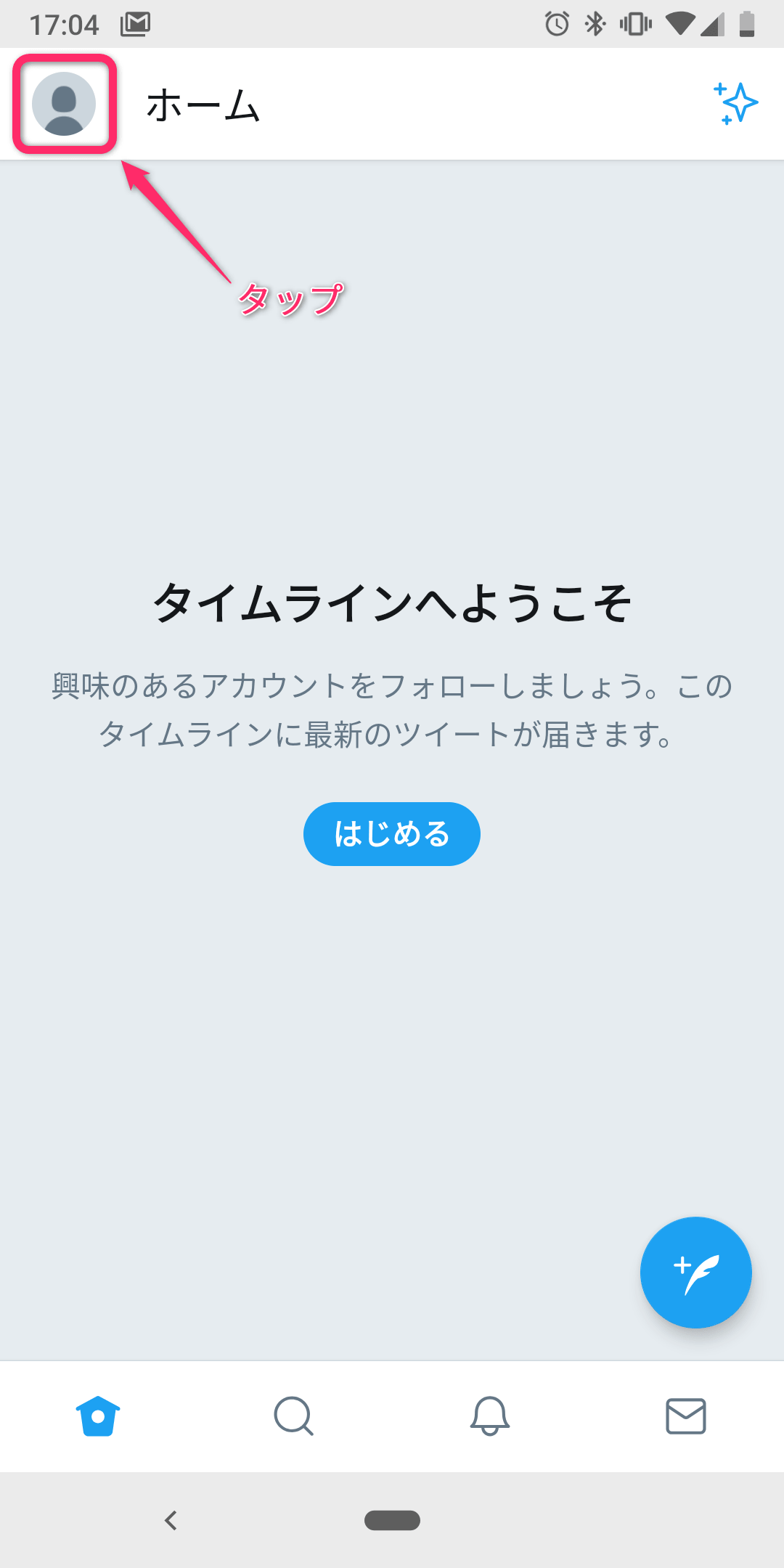Open the direct messages tab
This screenshot has width=784, height=1568.
click(x=685, y=1416)
